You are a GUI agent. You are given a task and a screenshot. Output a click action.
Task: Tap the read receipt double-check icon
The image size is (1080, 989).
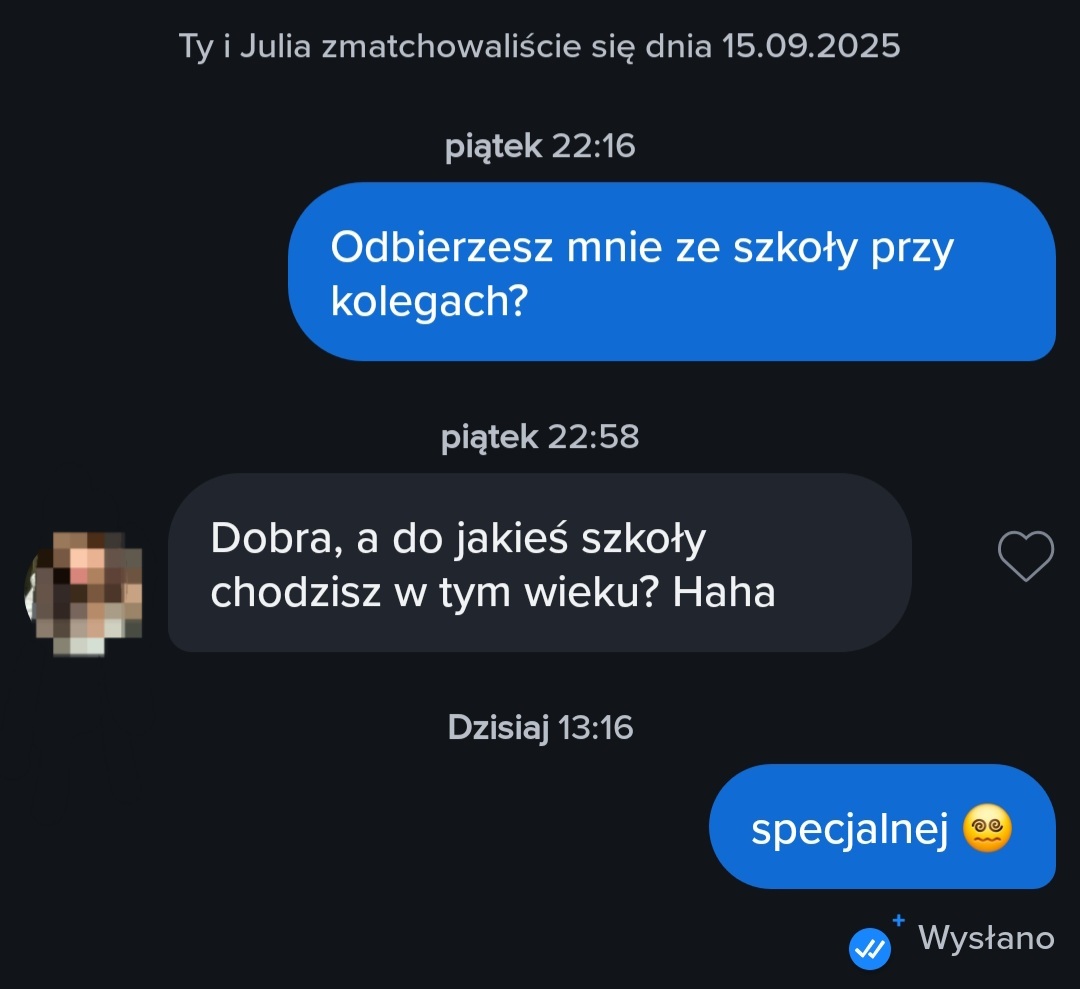point(870,947)
